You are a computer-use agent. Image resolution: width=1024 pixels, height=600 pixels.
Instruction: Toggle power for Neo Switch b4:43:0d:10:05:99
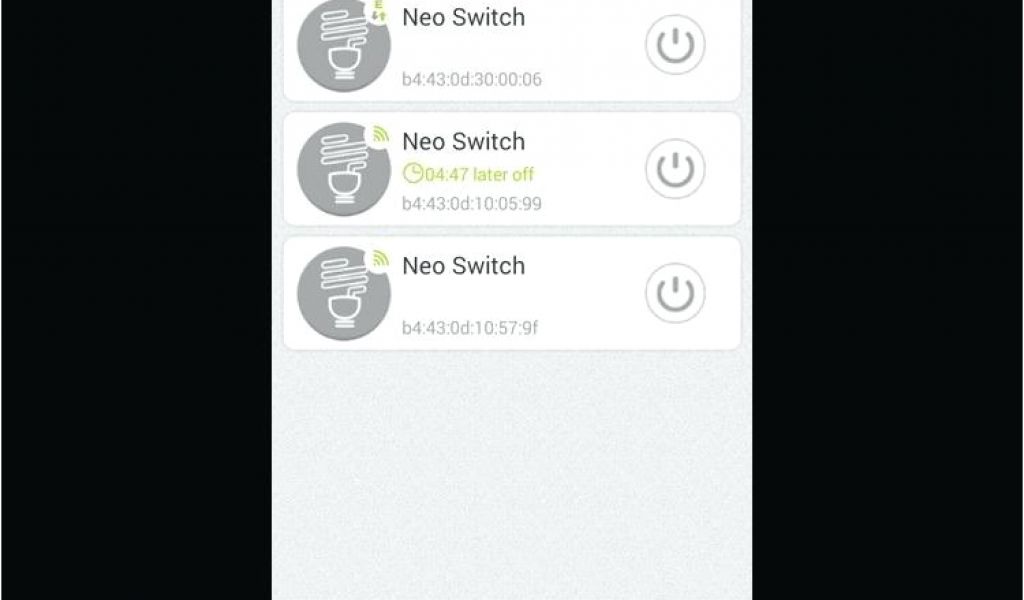[x=675, y=169]
